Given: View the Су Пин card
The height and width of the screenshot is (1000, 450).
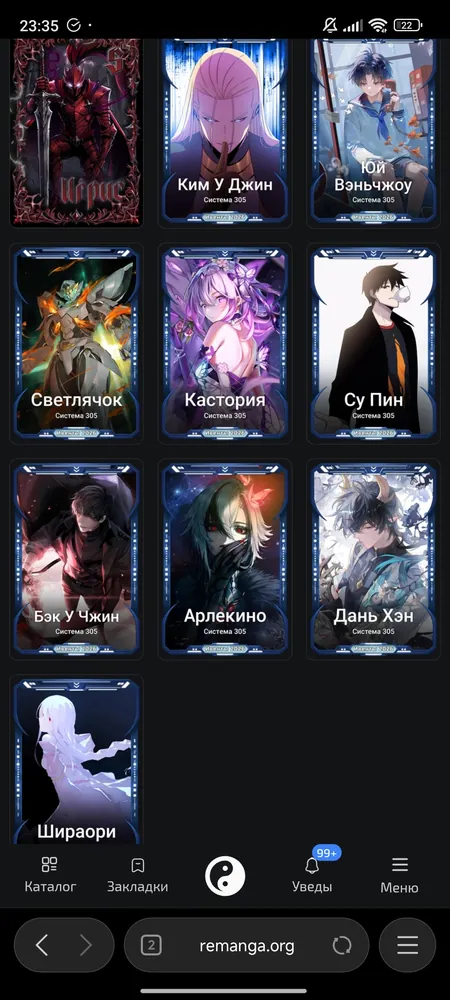Looking at the screenshot, I should pyautogui.click(x=374, y=343).
